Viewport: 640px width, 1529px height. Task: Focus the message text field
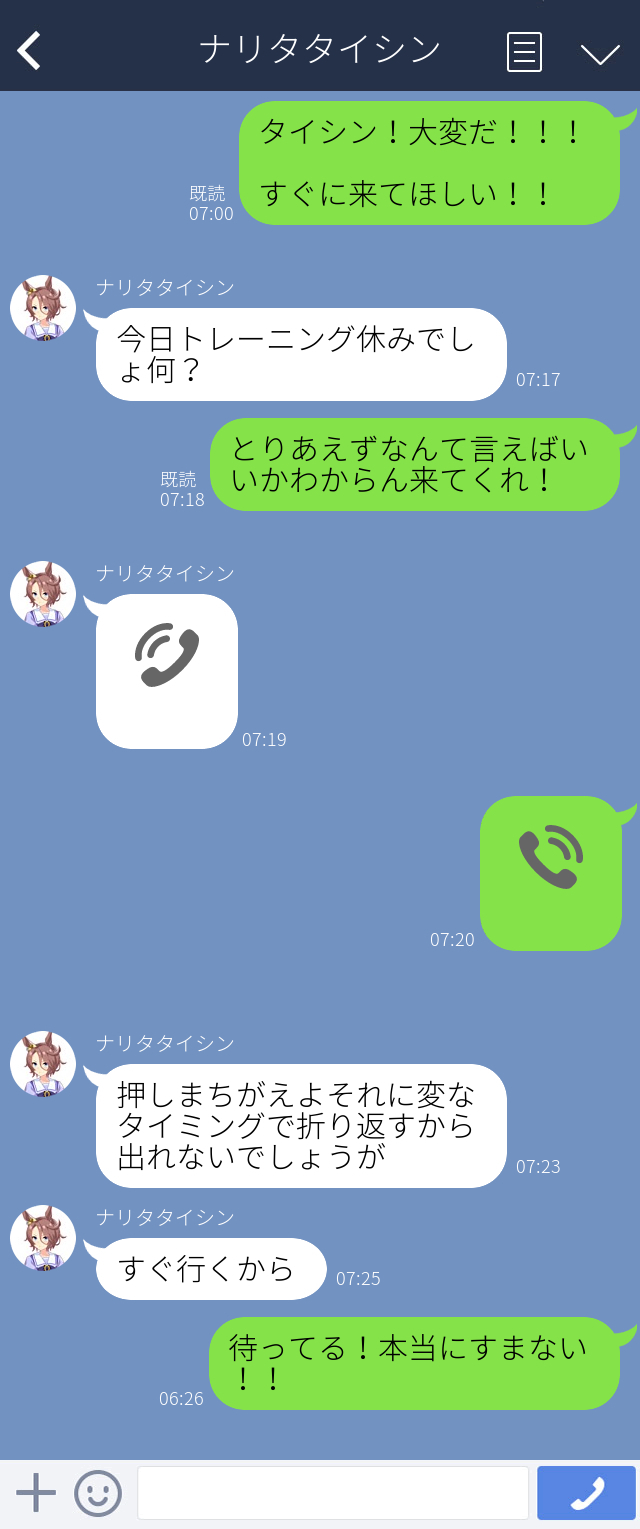[x=332, y=1493]
